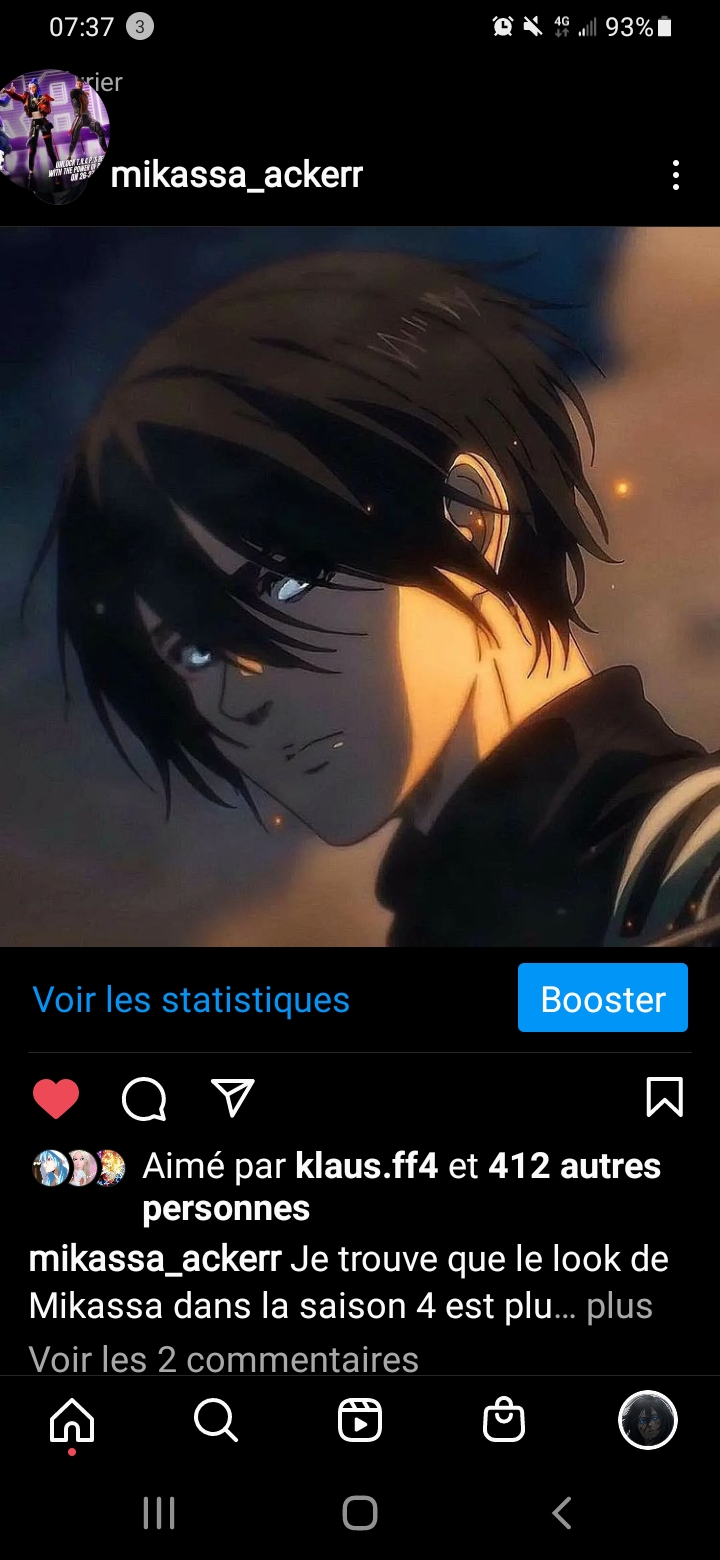720x1560 pixels.
Task: Go back using the system back arrow
Action: click(562, 1513)
